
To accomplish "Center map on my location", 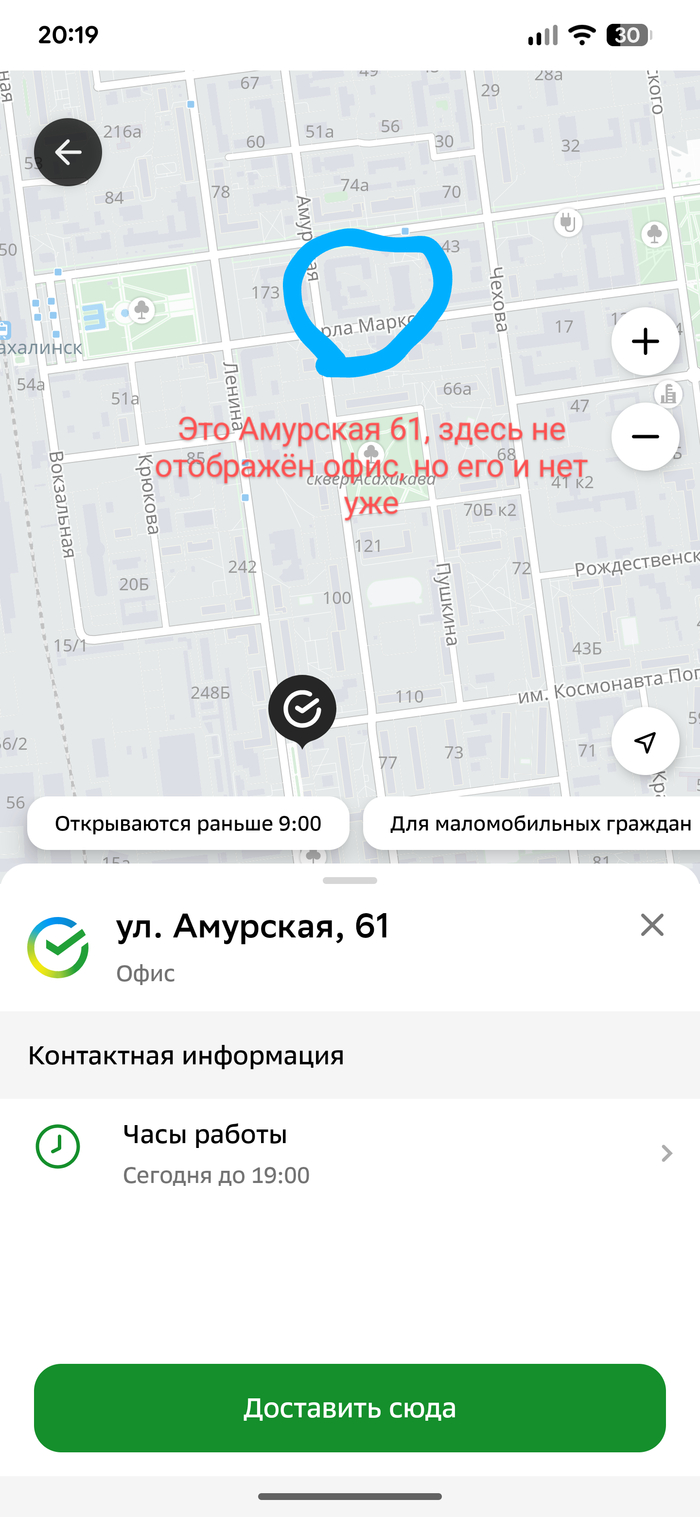I will pyautogui.click(x=645, y=741).
